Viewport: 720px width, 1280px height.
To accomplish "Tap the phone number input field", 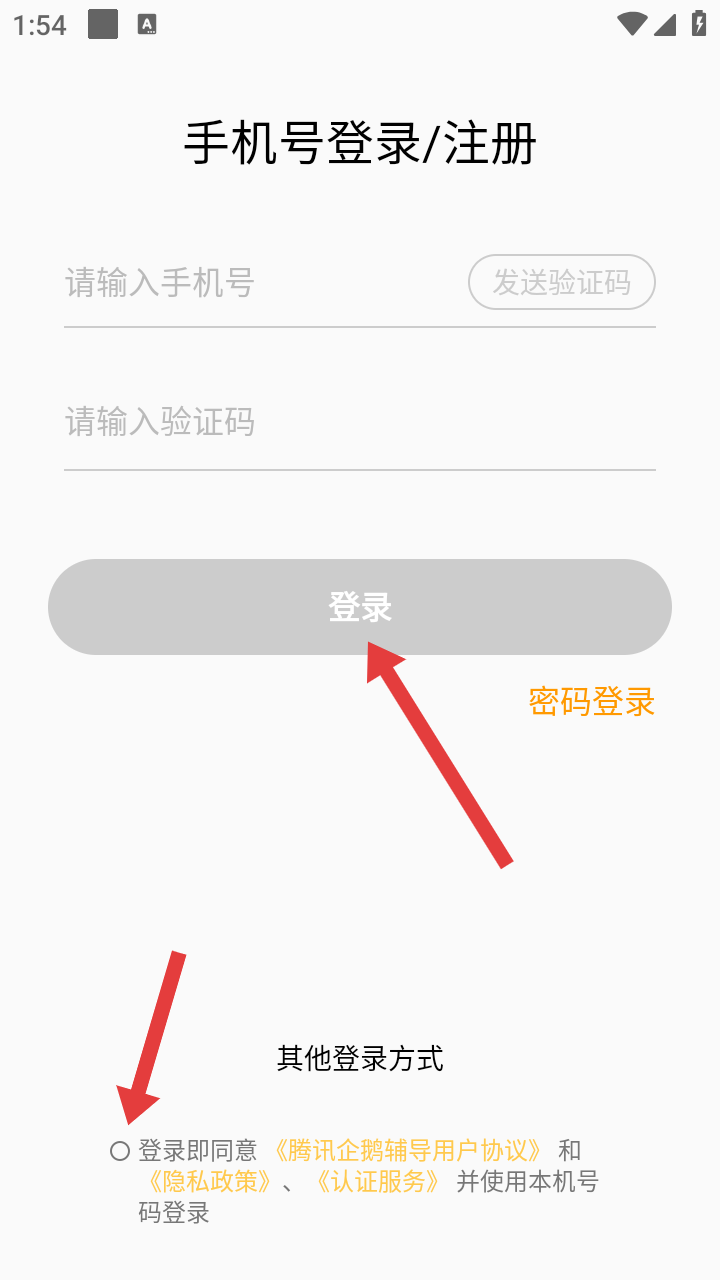I will click(x=262, y=283).
